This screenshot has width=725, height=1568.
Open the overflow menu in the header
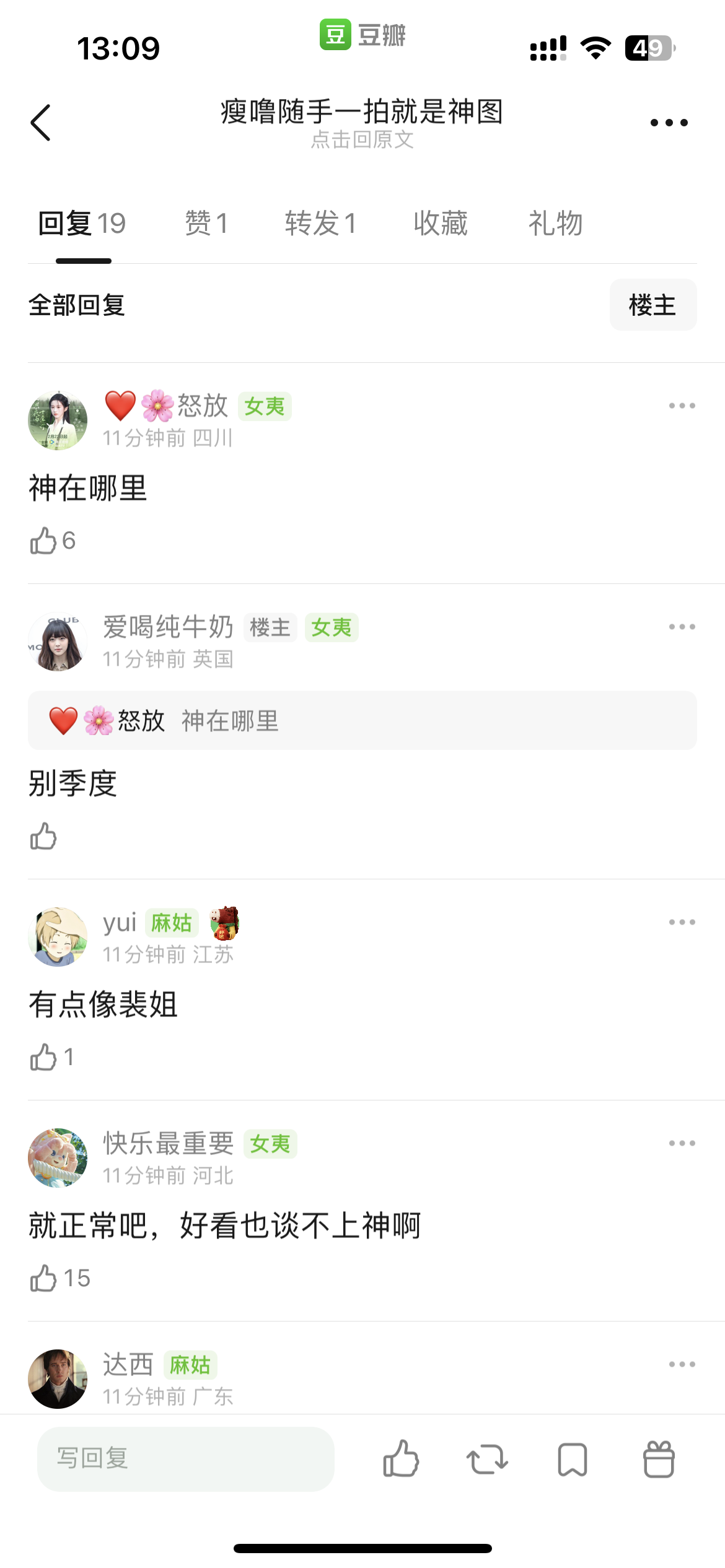[669, 123]
